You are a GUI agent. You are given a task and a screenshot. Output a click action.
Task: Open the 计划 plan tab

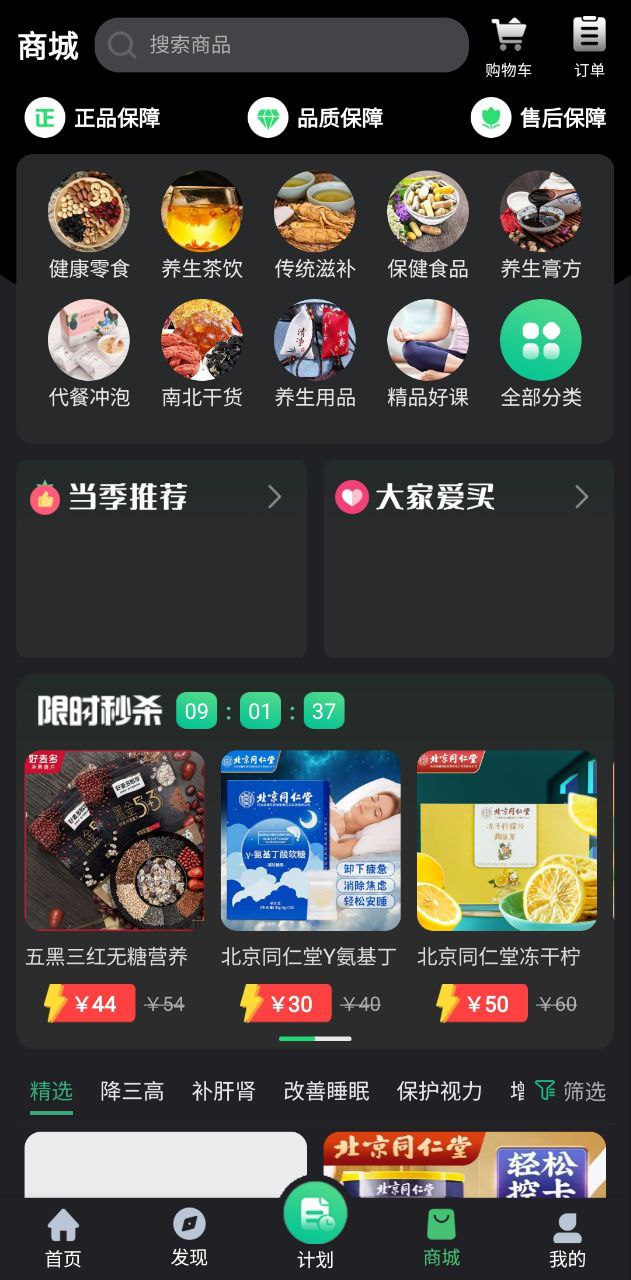pyautogui.click(x=315, y=1226)
